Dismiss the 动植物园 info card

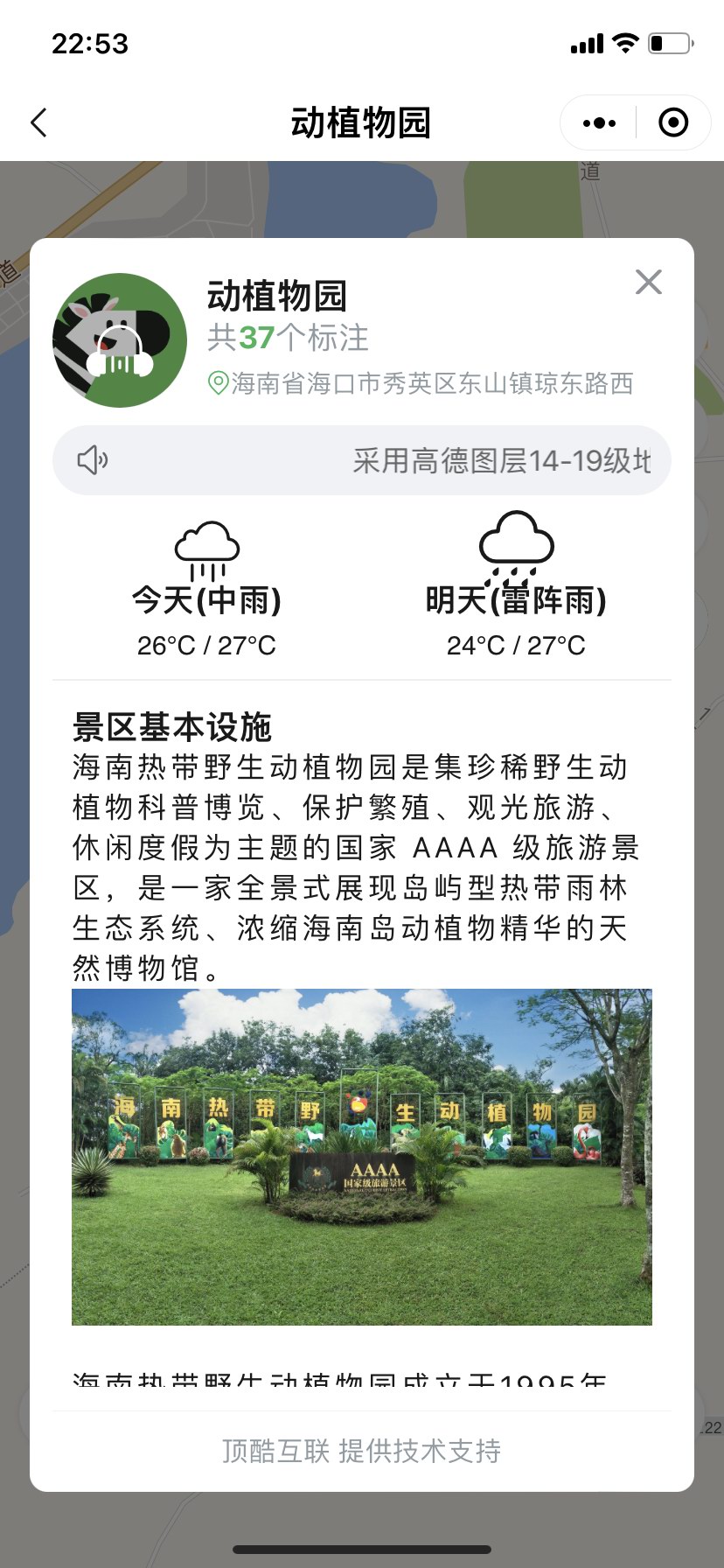(x=648, y=282)
